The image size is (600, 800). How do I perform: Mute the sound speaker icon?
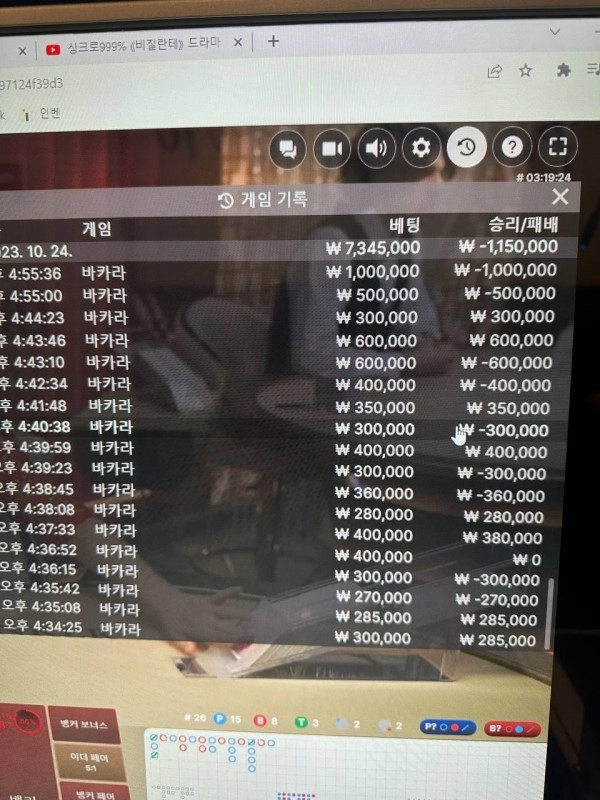[376, 150]
